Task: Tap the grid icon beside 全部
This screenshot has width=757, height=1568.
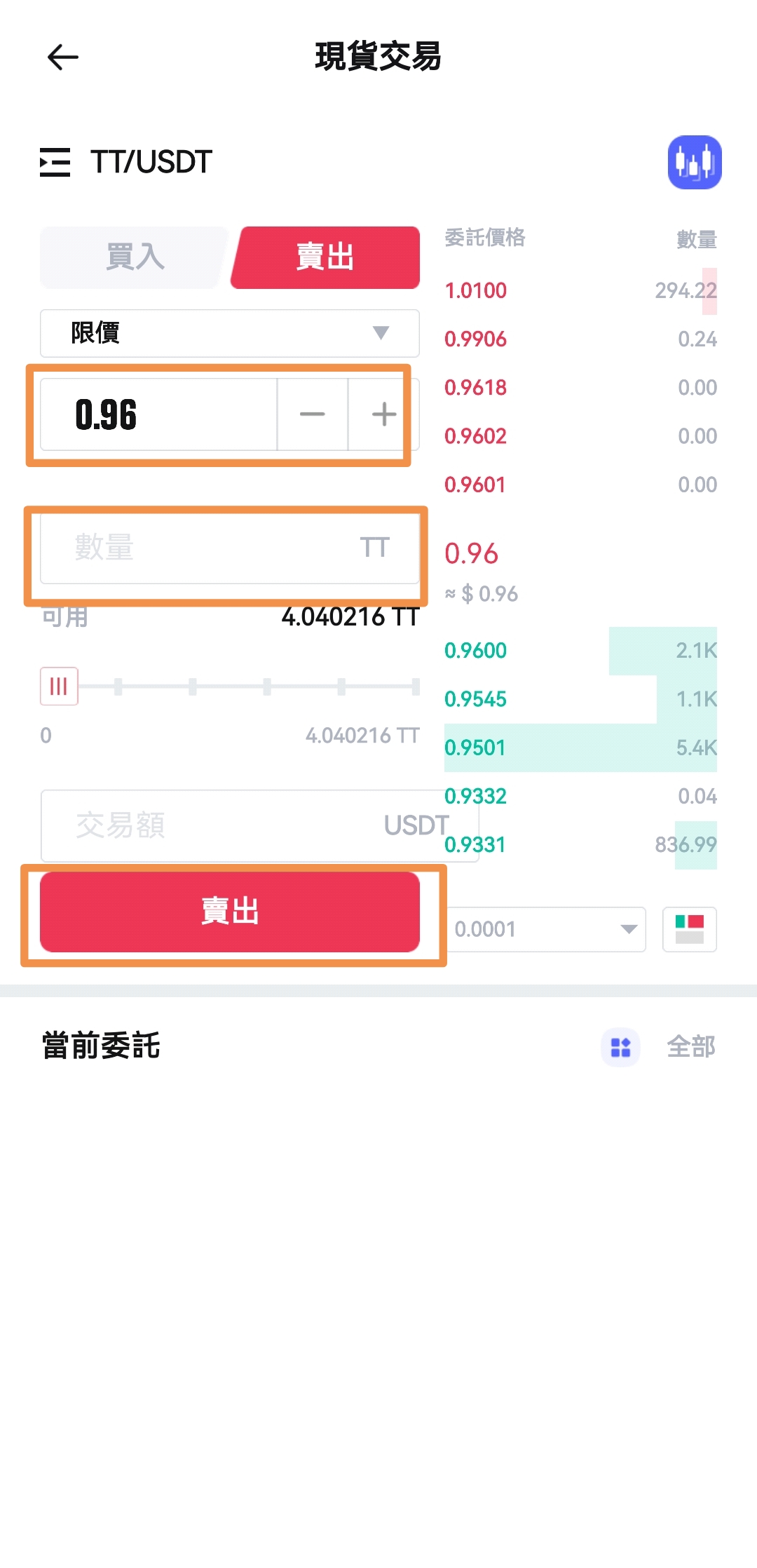Action: (x=620, y=1047)
